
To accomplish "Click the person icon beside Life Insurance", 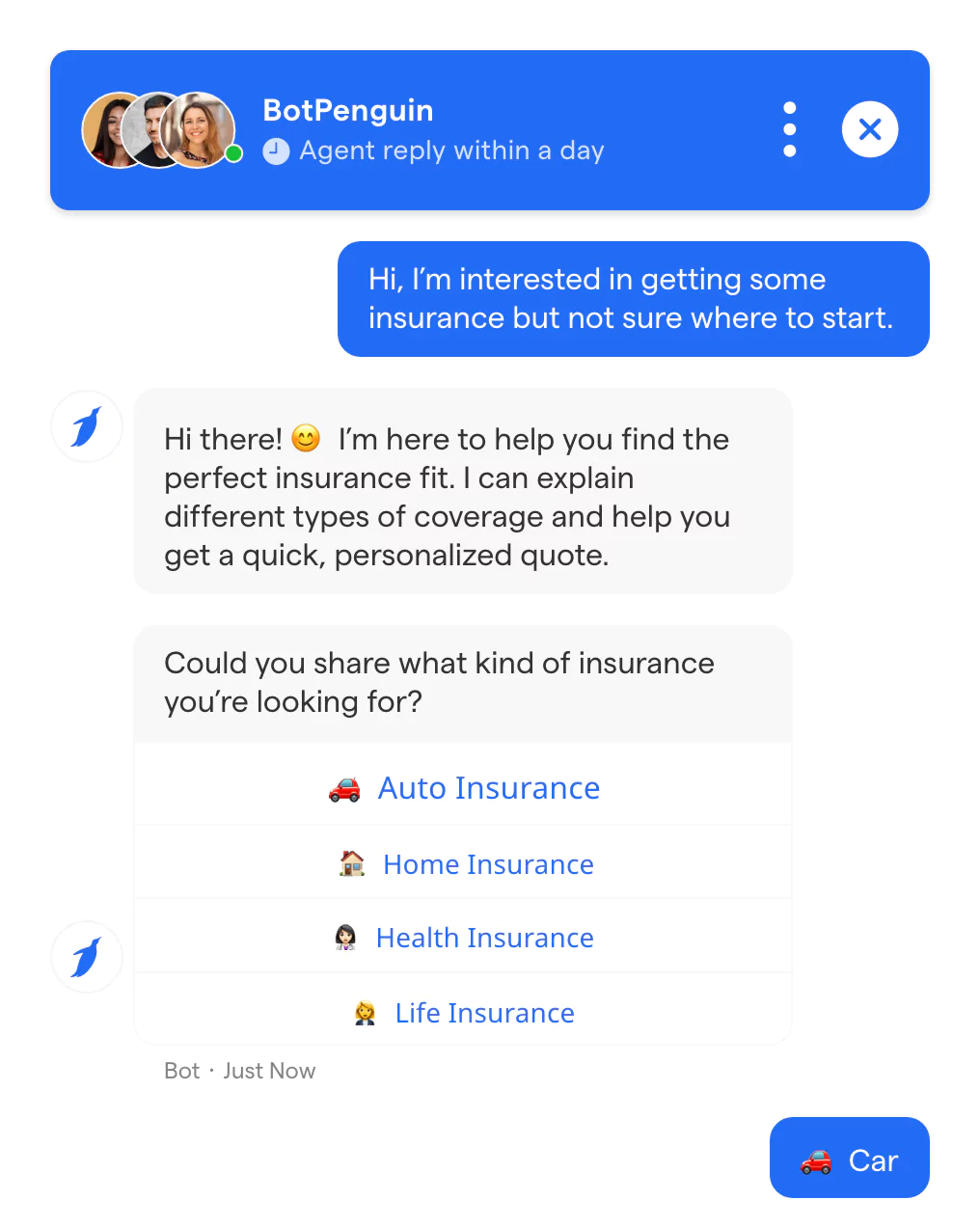I will [x=365, y=1013].
